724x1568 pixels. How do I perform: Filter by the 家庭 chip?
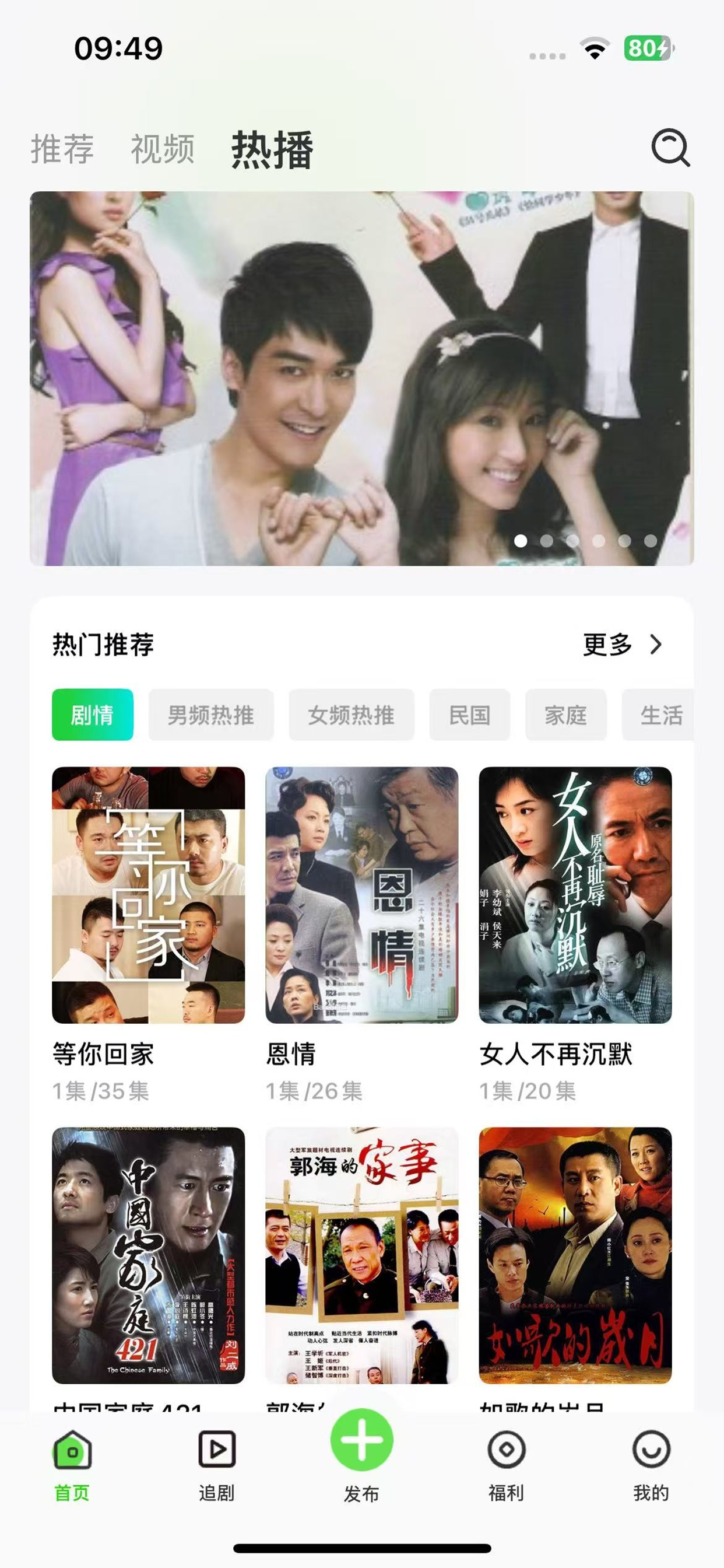[x=566, y=715]
